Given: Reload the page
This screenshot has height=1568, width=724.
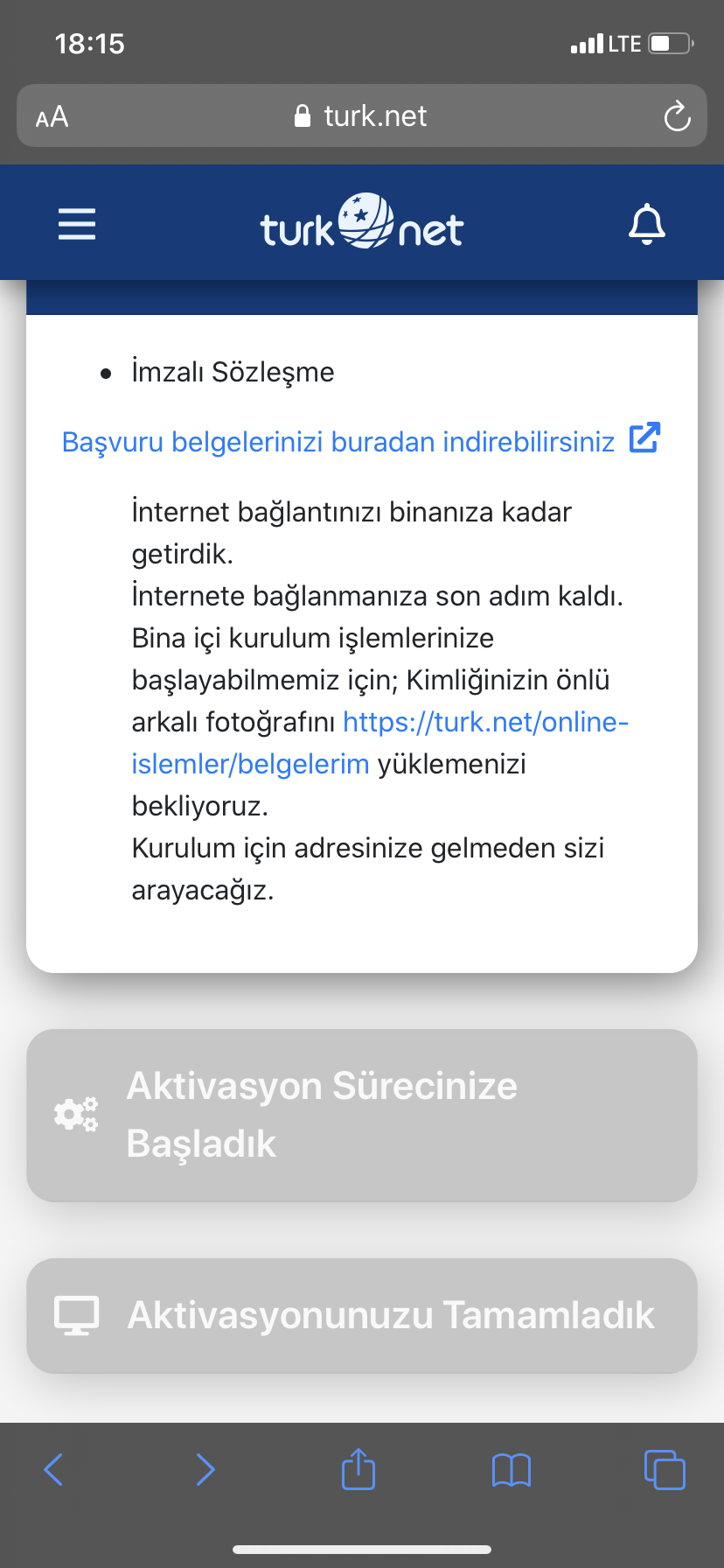Looking at the screenshot, I should [677, 115].
